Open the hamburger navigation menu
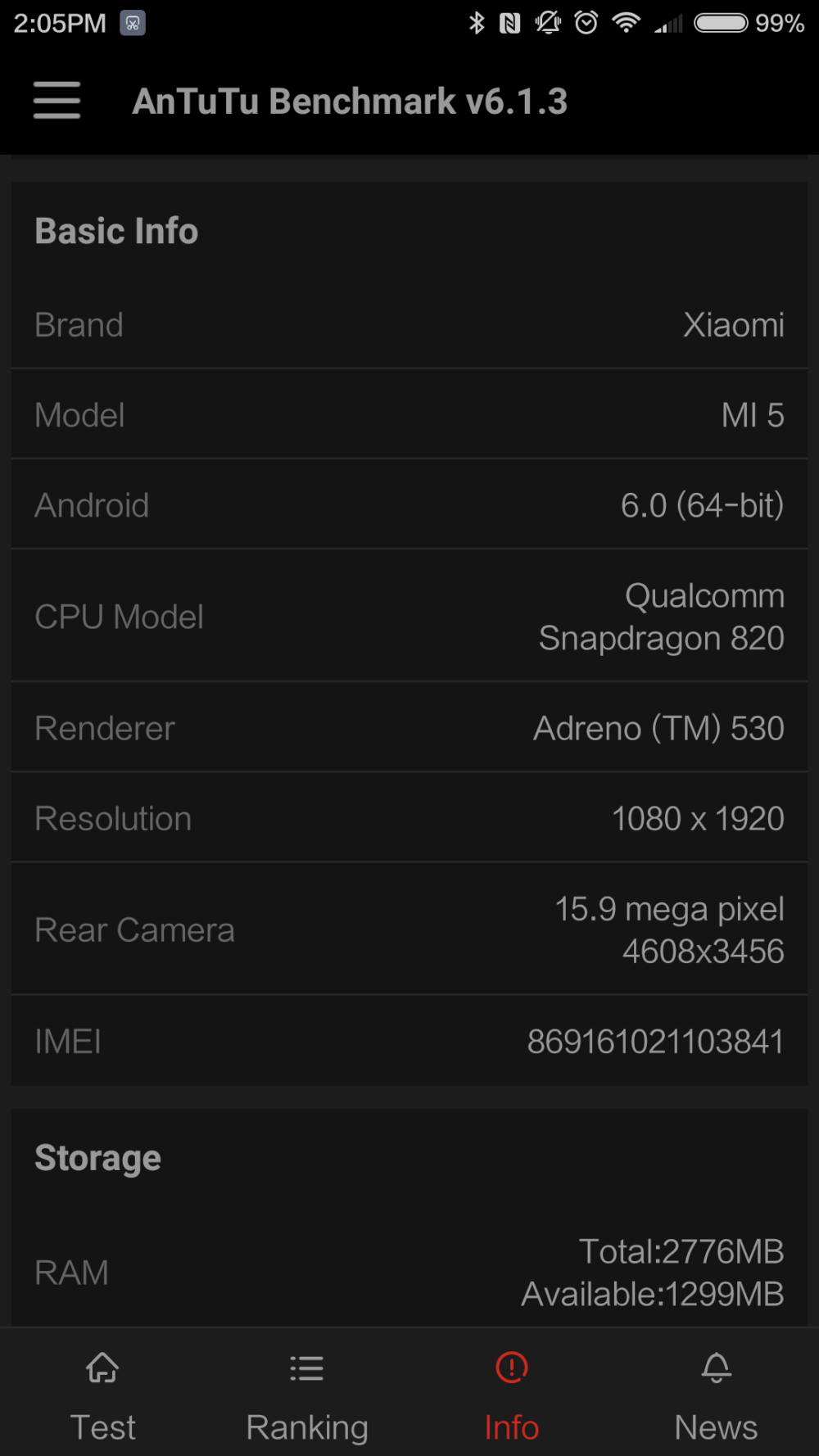 [x=56, y=101]
